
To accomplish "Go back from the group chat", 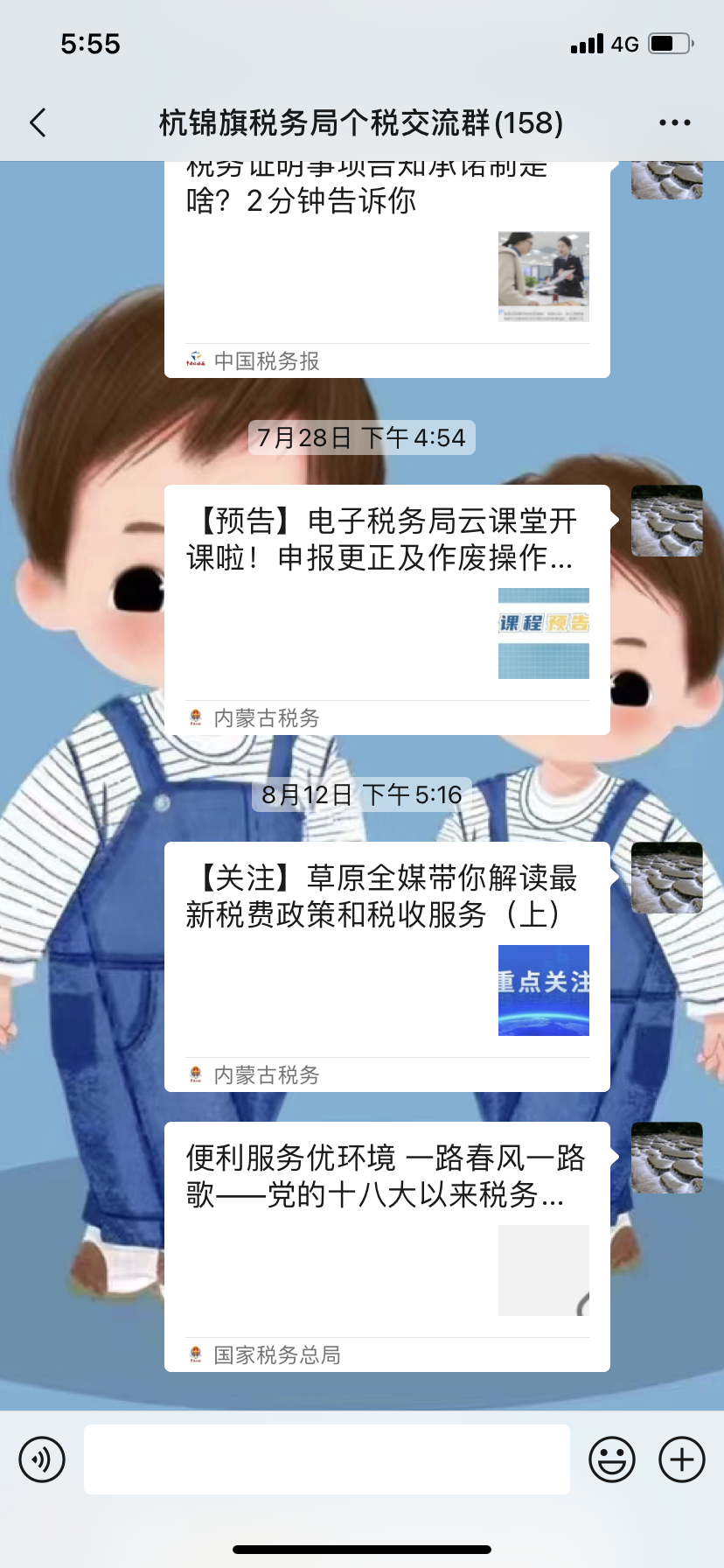I will point(38,123).
